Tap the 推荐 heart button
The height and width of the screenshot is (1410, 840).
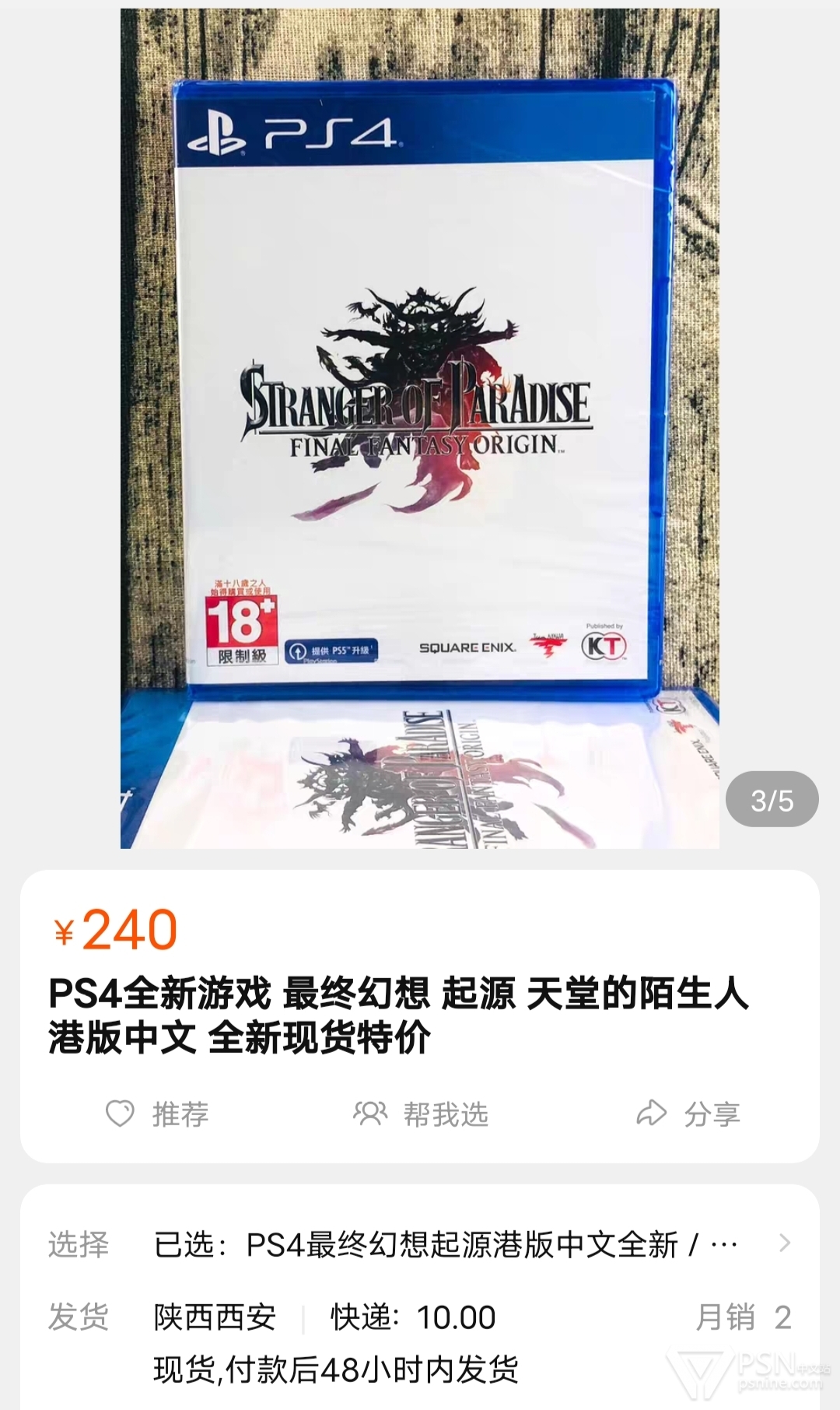point(157,1114)
